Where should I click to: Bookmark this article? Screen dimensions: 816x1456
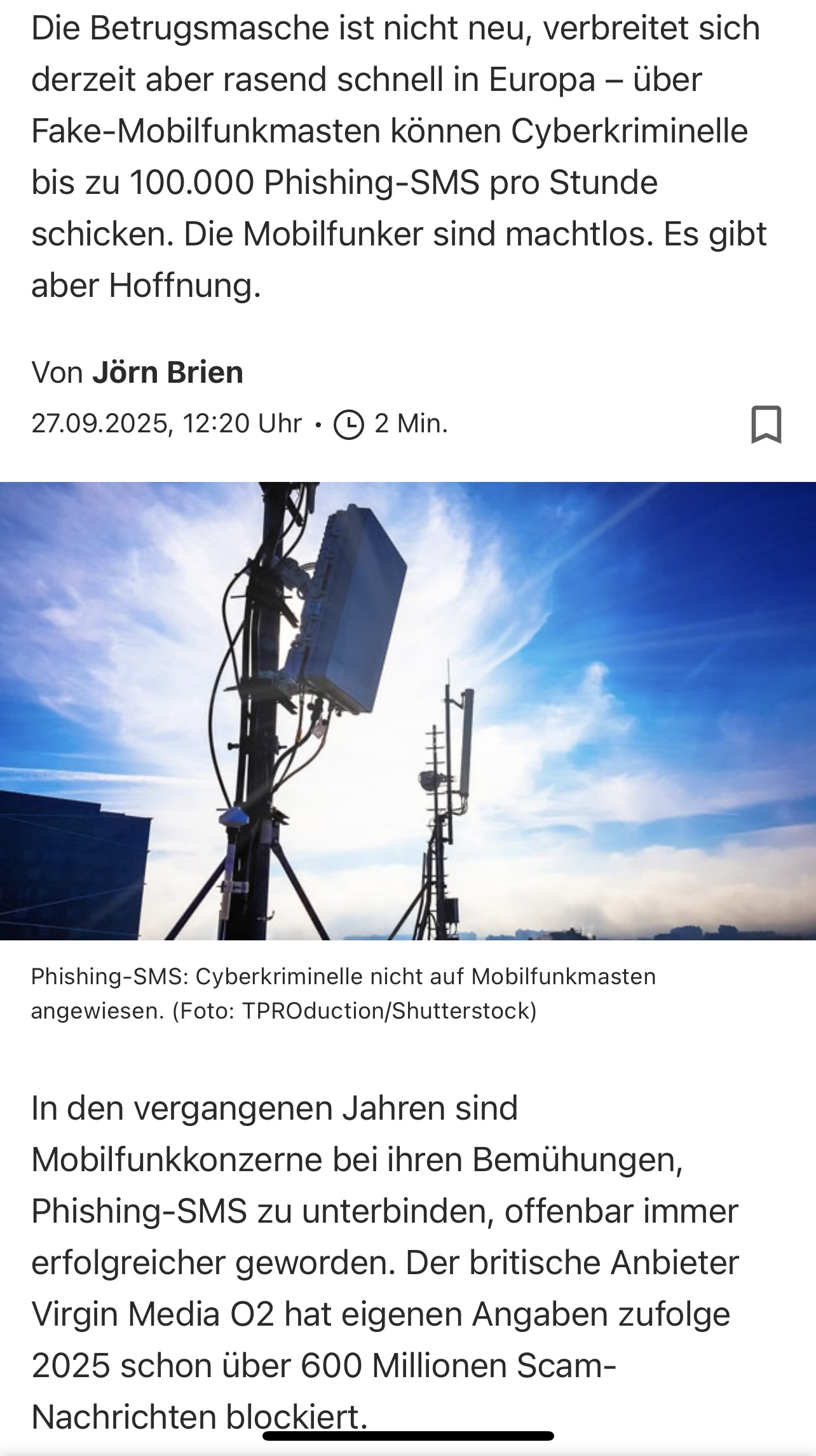point(766,424)
